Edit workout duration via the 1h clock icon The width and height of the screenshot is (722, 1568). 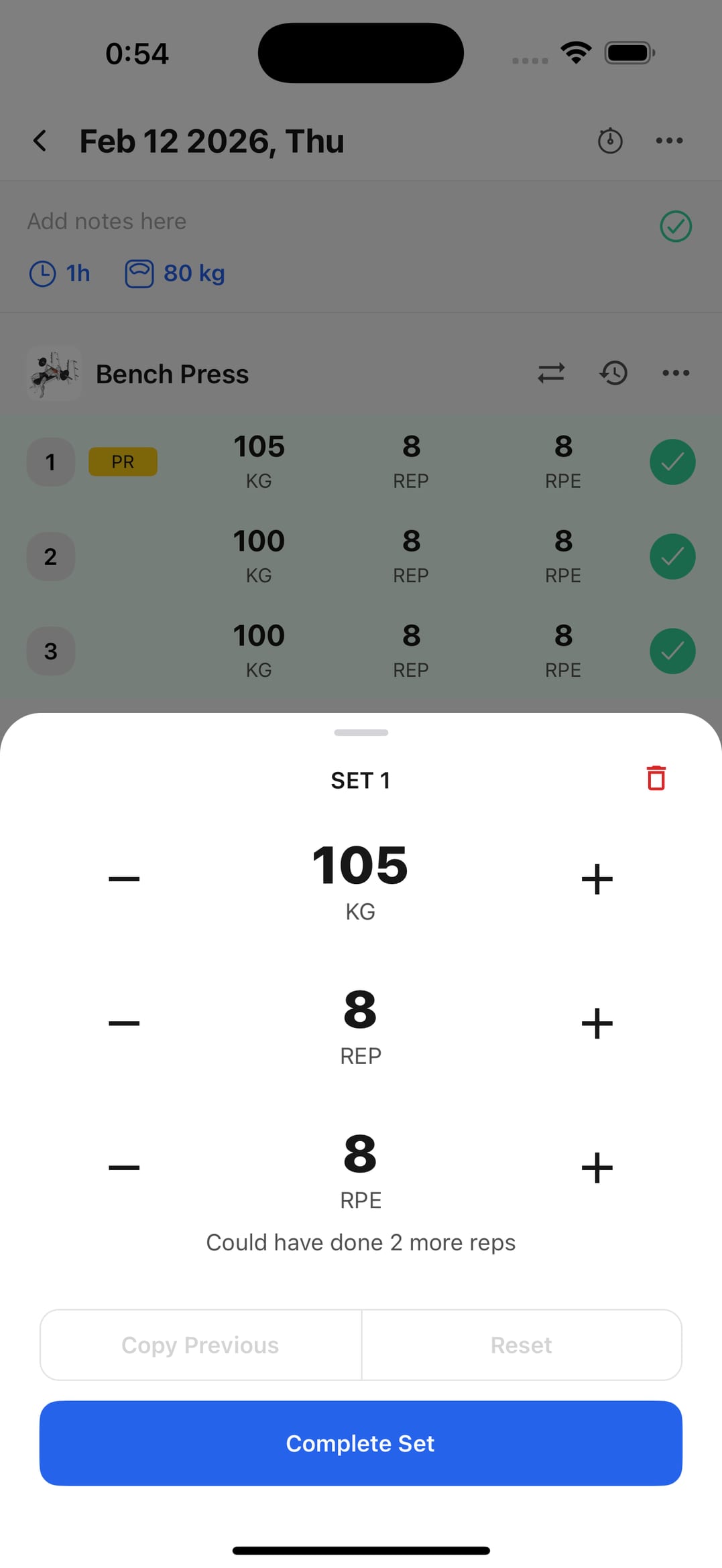tap(60, 273)
